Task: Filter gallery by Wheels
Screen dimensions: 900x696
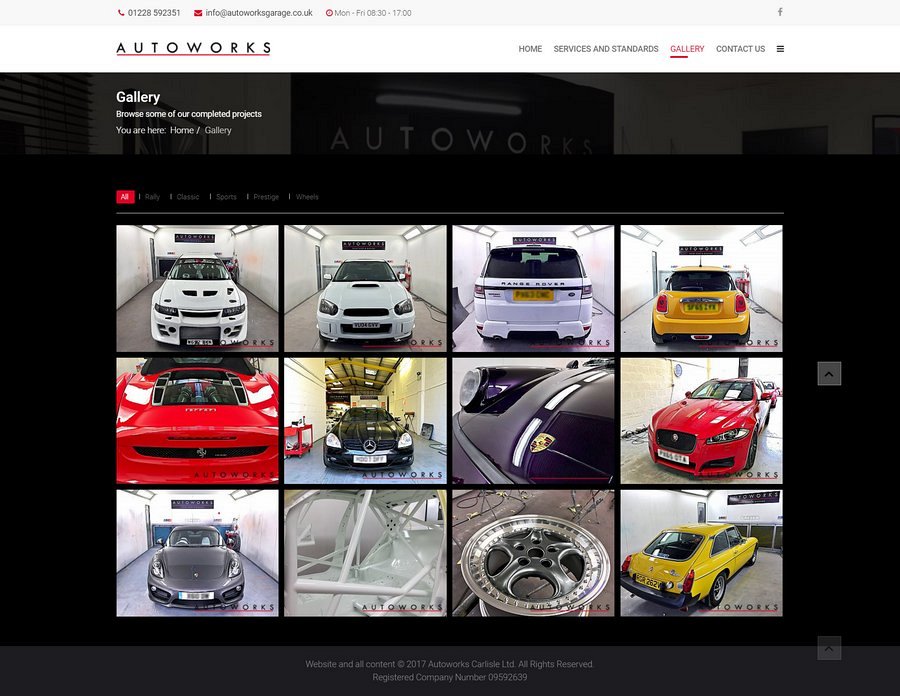Action: click(307, 197)
